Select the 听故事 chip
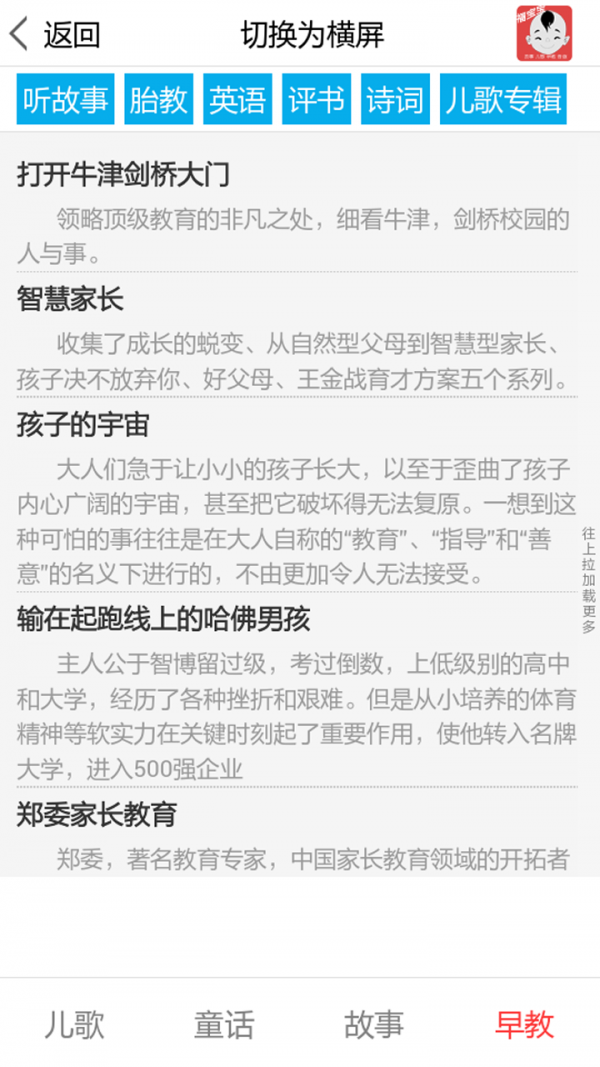The height and width of the screenshot is (1067, 600). click(x=66, y=100)
